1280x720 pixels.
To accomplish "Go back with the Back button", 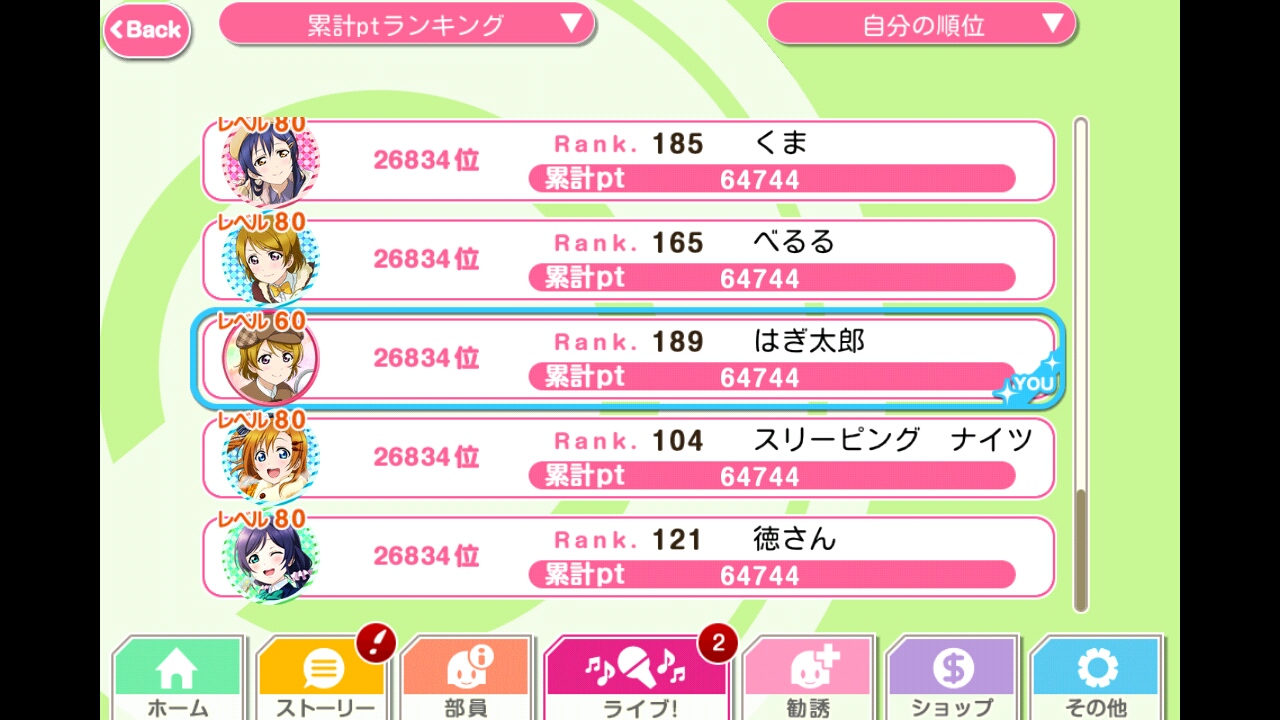I will 147,29.
